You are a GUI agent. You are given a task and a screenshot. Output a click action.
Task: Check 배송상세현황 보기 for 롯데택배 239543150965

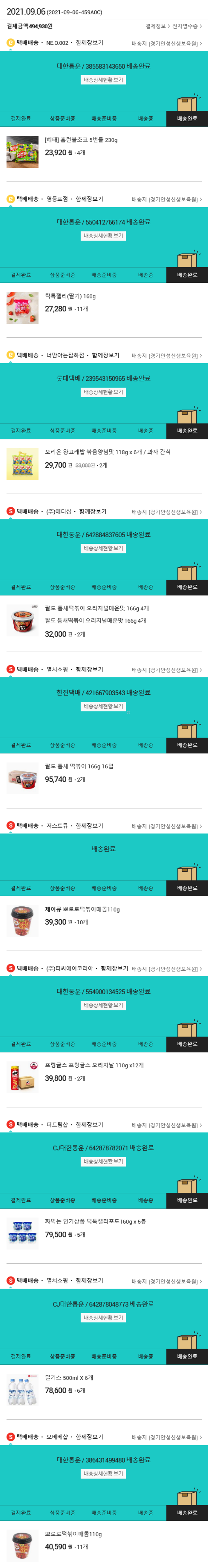coord(103,392)
